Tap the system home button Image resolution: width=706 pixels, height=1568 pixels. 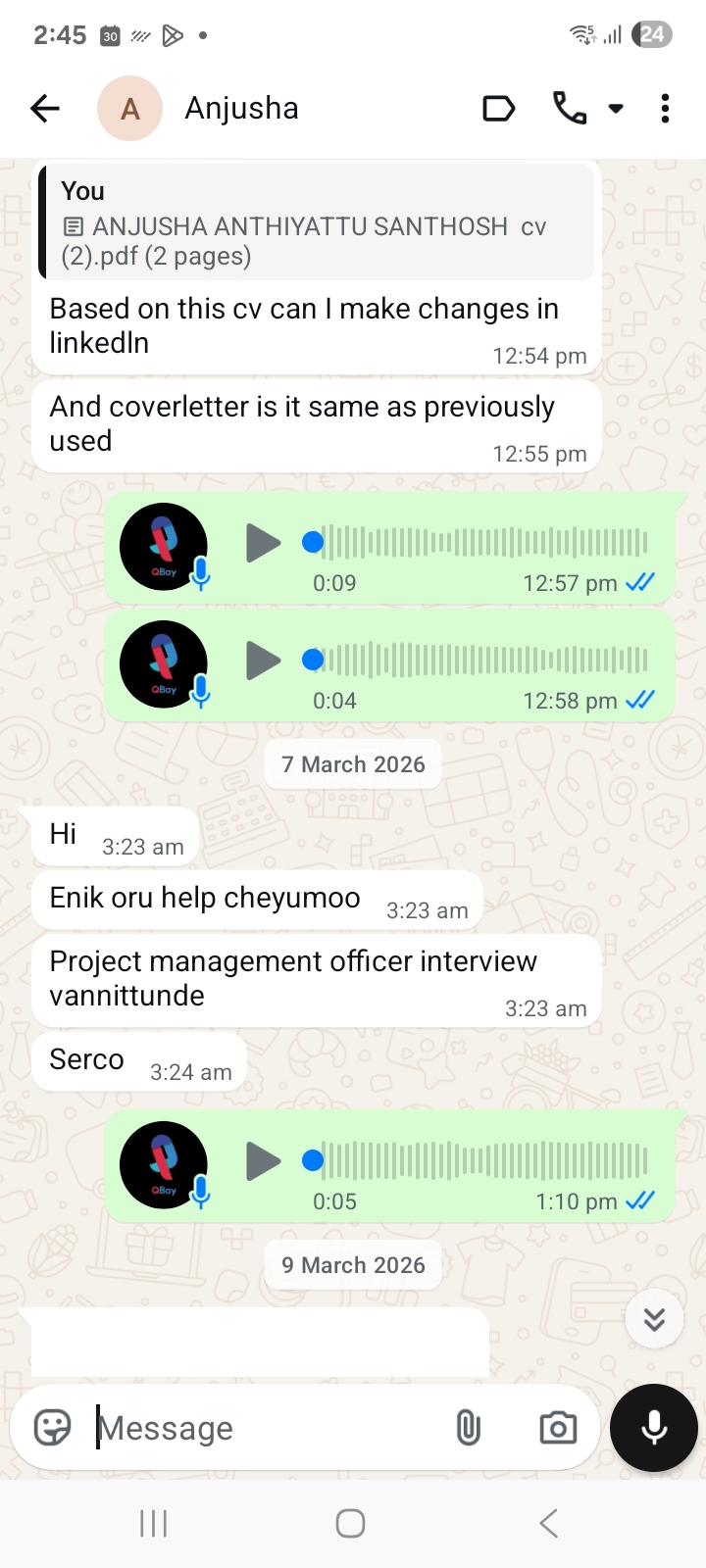(x=350, y=1524)
